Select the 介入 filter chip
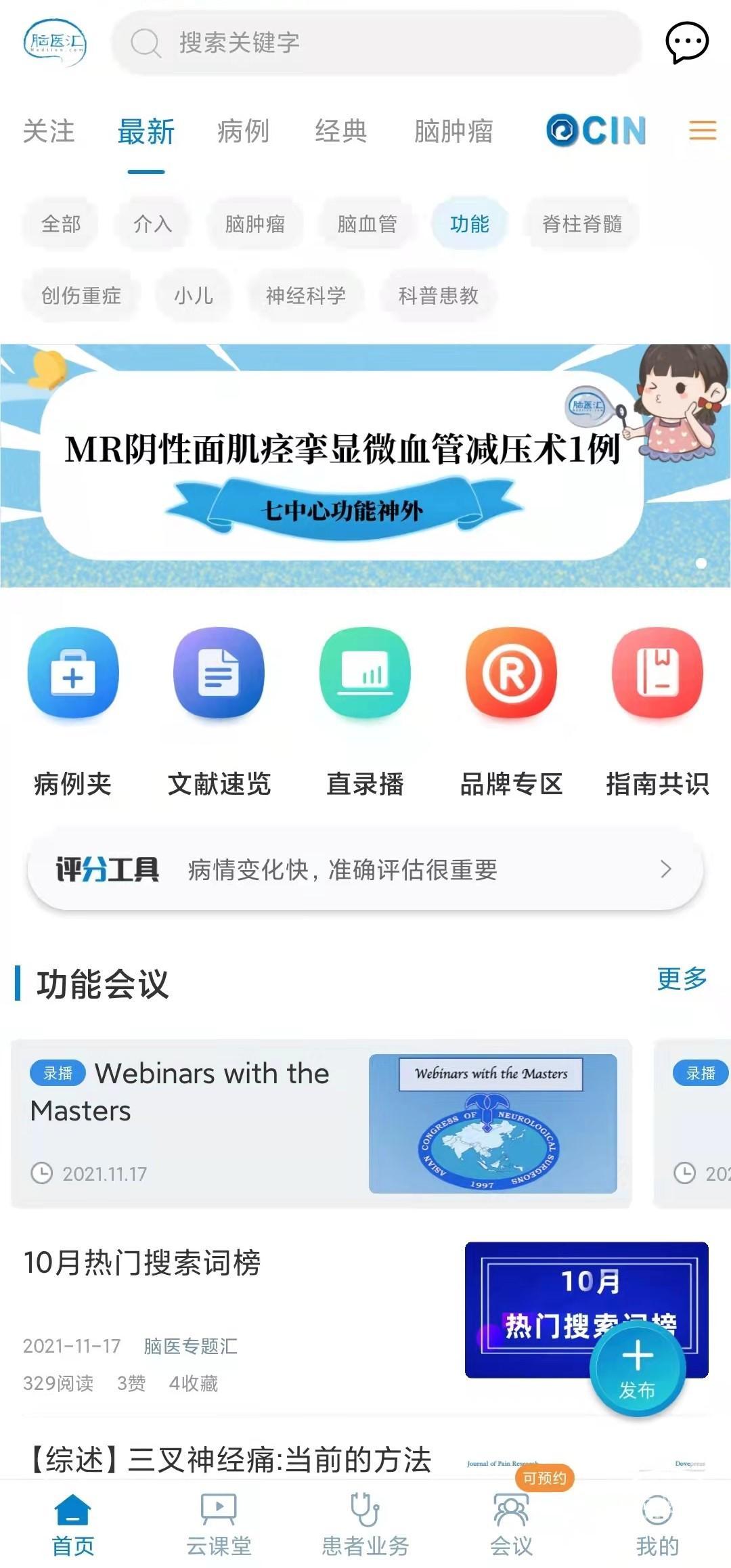Screen dimensions: 731x1568 point(152,223)
